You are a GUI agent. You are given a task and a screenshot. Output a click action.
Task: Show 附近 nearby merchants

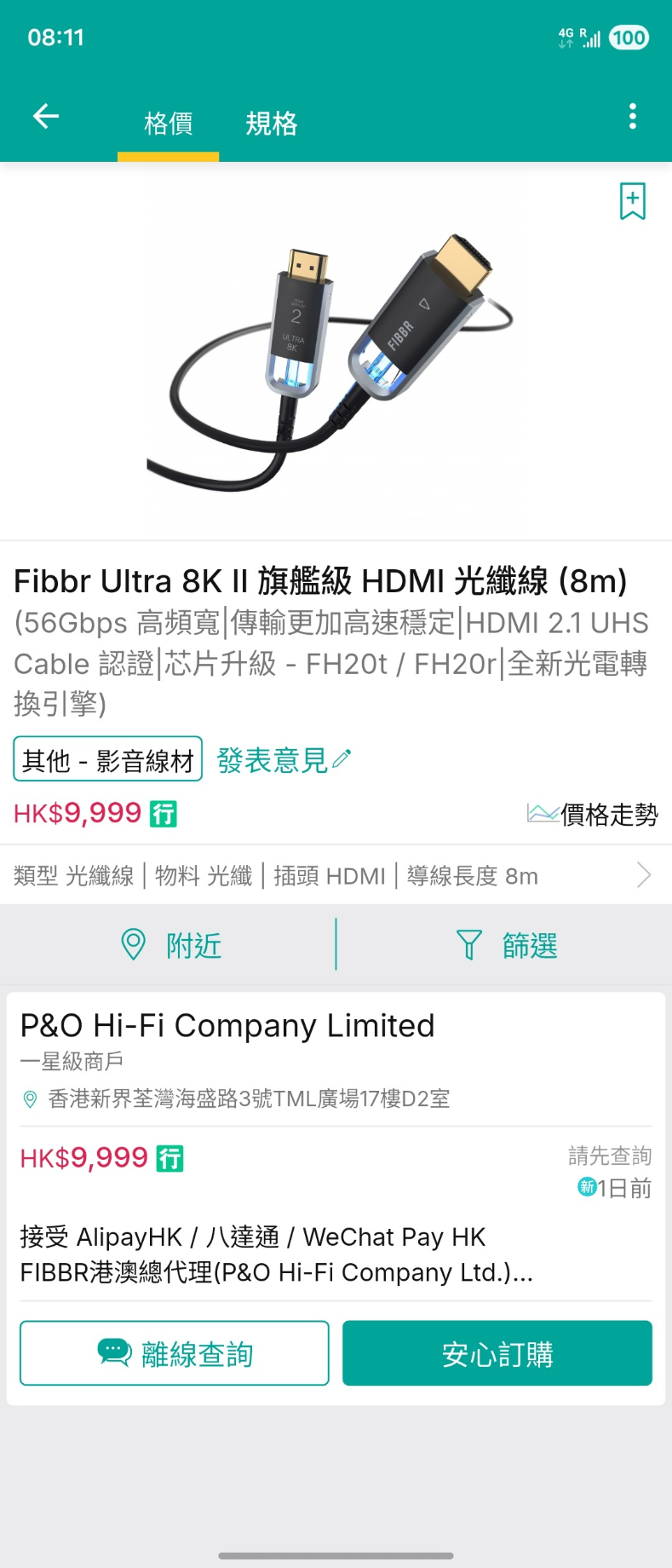point(170,945)
